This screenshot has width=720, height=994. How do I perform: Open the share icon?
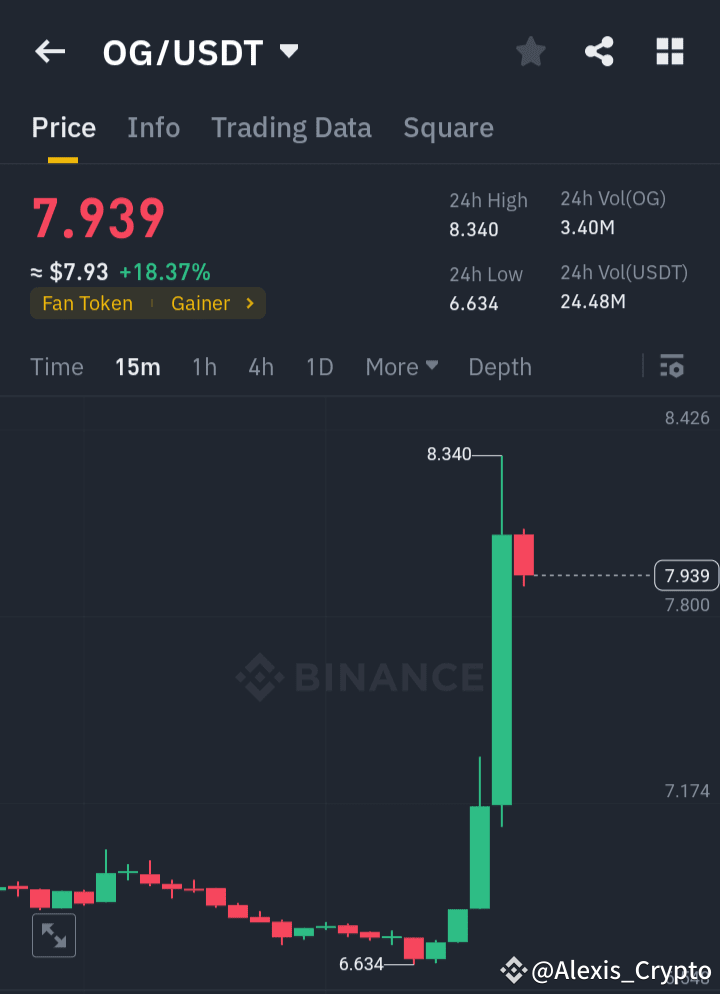tap(599, 51)
